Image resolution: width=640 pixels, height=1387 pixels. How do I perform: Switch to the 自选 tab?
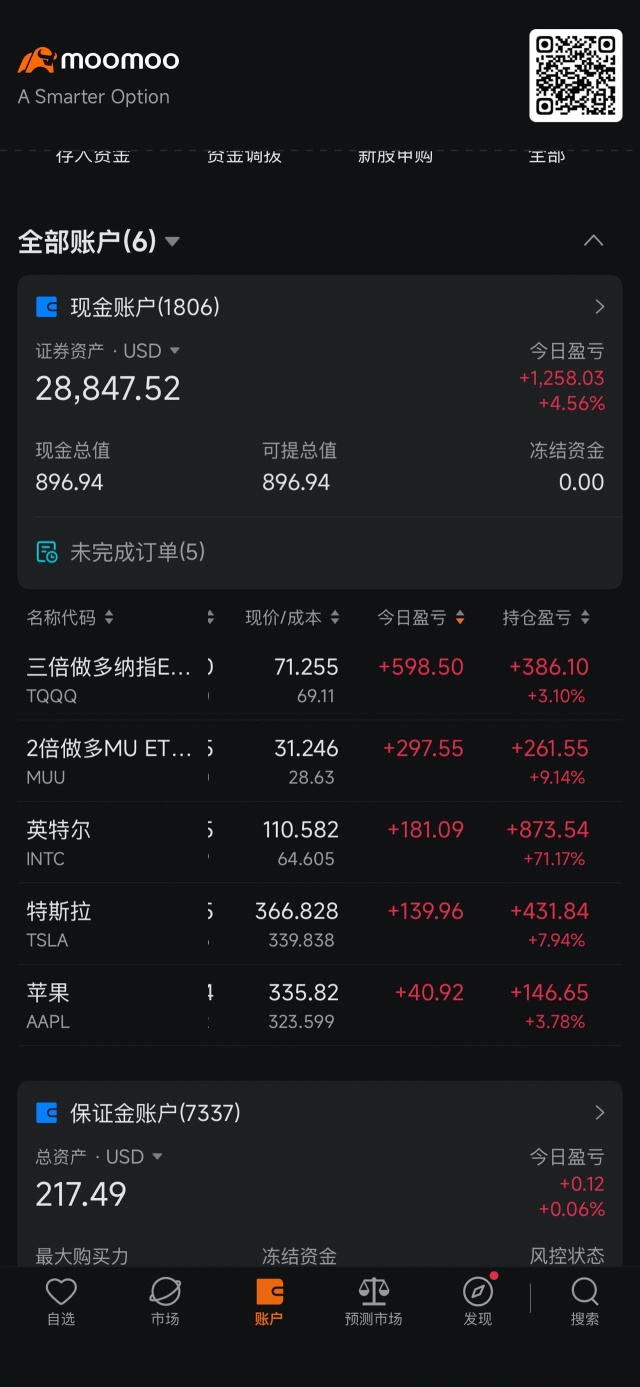click(x=61, y=1301)
